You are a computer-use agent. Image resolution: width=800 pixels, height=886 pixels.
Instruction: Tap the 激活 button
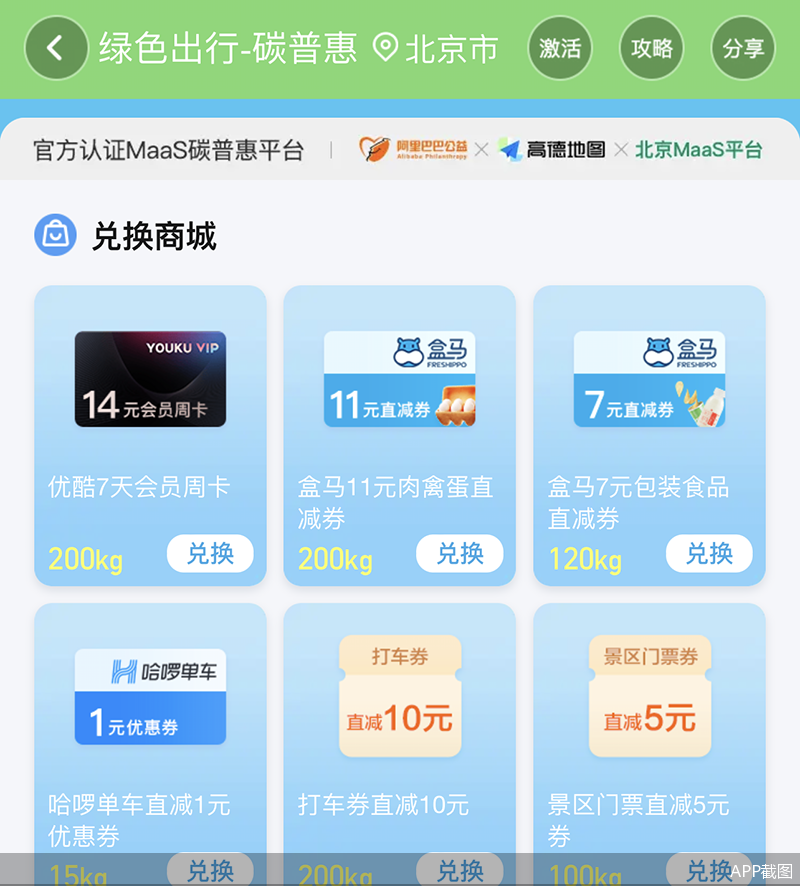point(560,48)
